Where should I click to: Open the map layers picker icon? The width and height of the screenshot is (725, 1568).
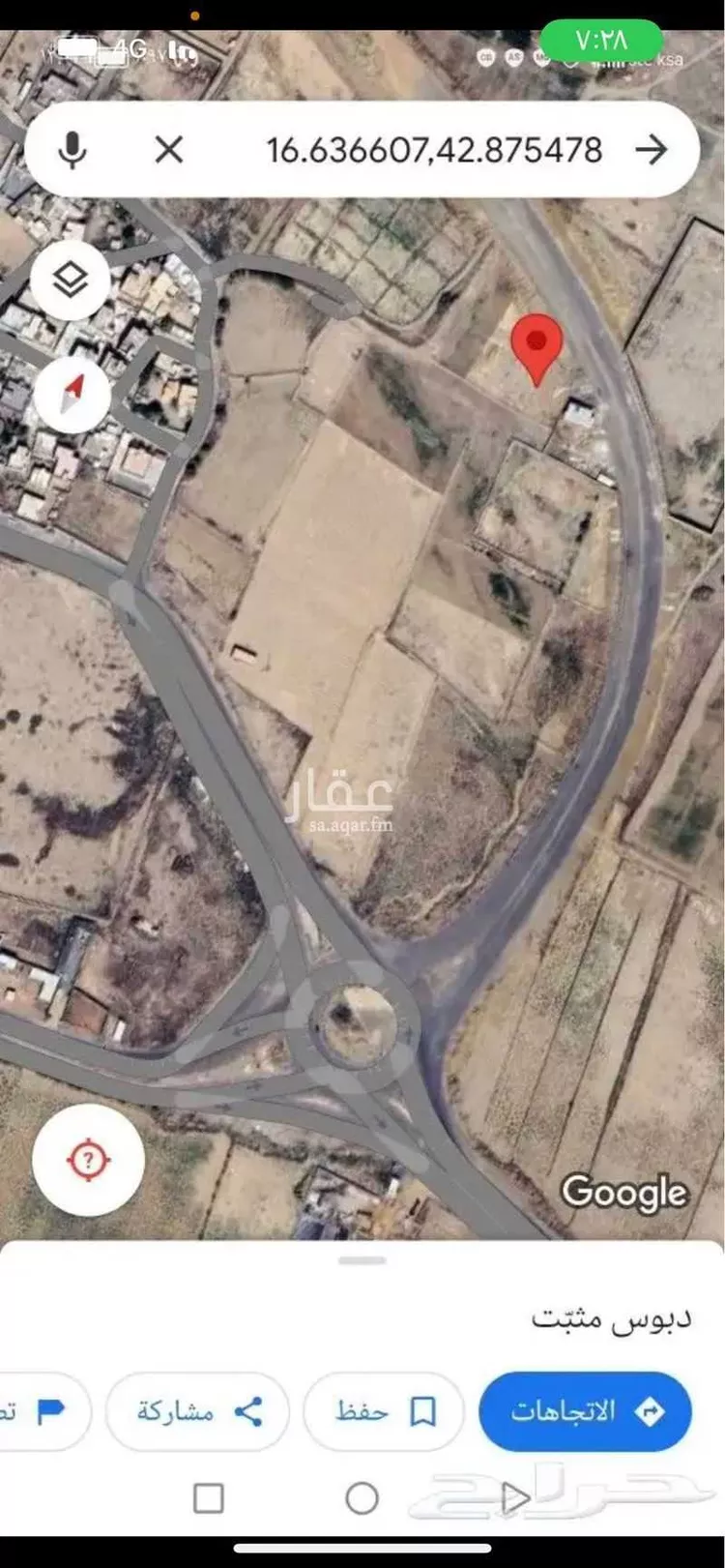coord(68,281)
